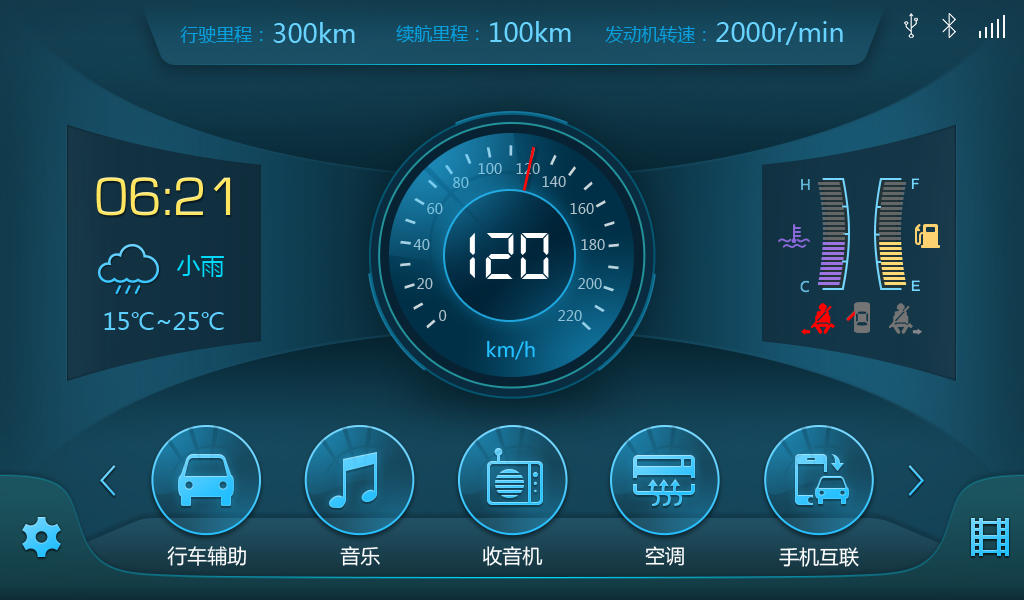Open the settings gear

(x=41, y=537)
